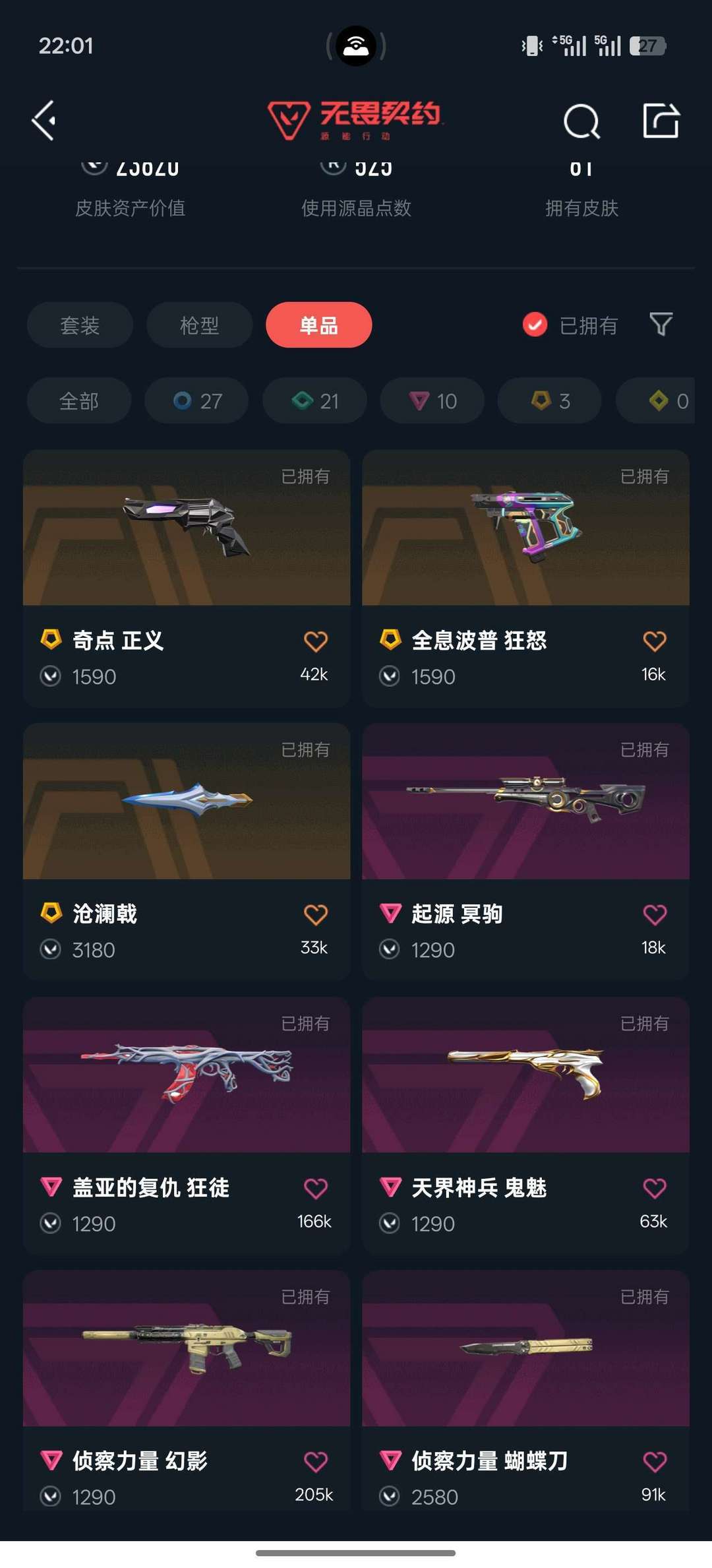The width and height of the screenshot is (712, 1568).
Task: Select the green rarity filter showing 21
Action: pyautogui.click(x=314, y=400)
